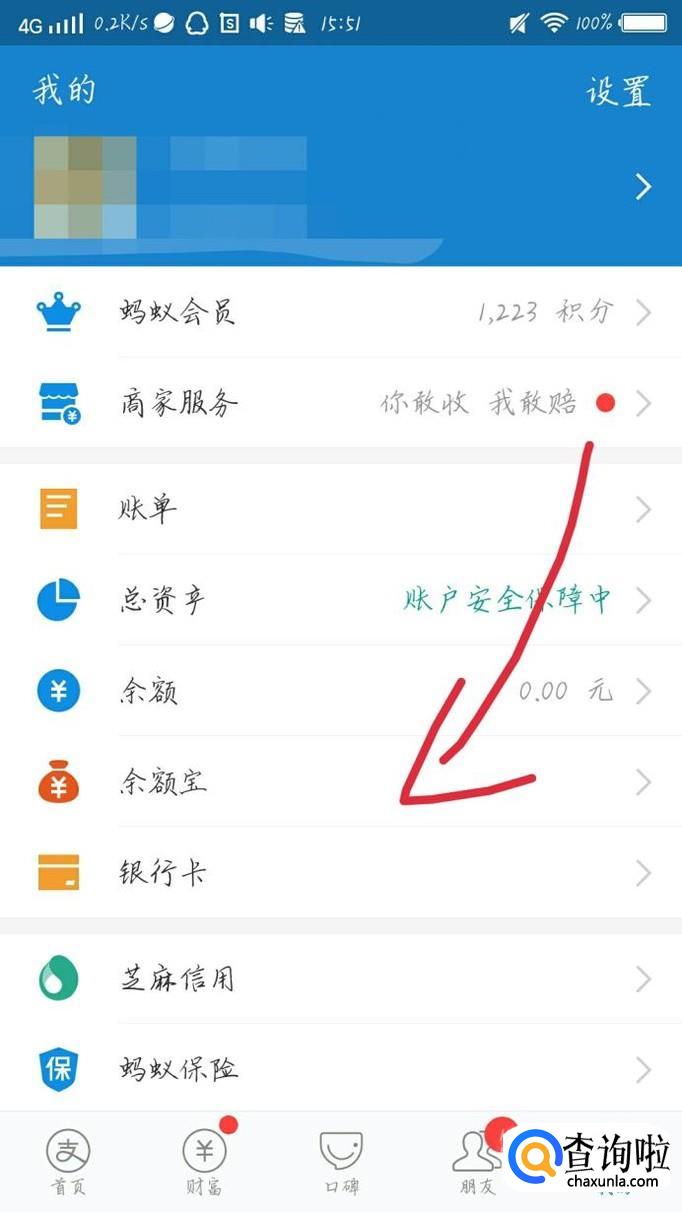Open 总资产 total assets row
682x1212 pixels.
coord(340,600)
